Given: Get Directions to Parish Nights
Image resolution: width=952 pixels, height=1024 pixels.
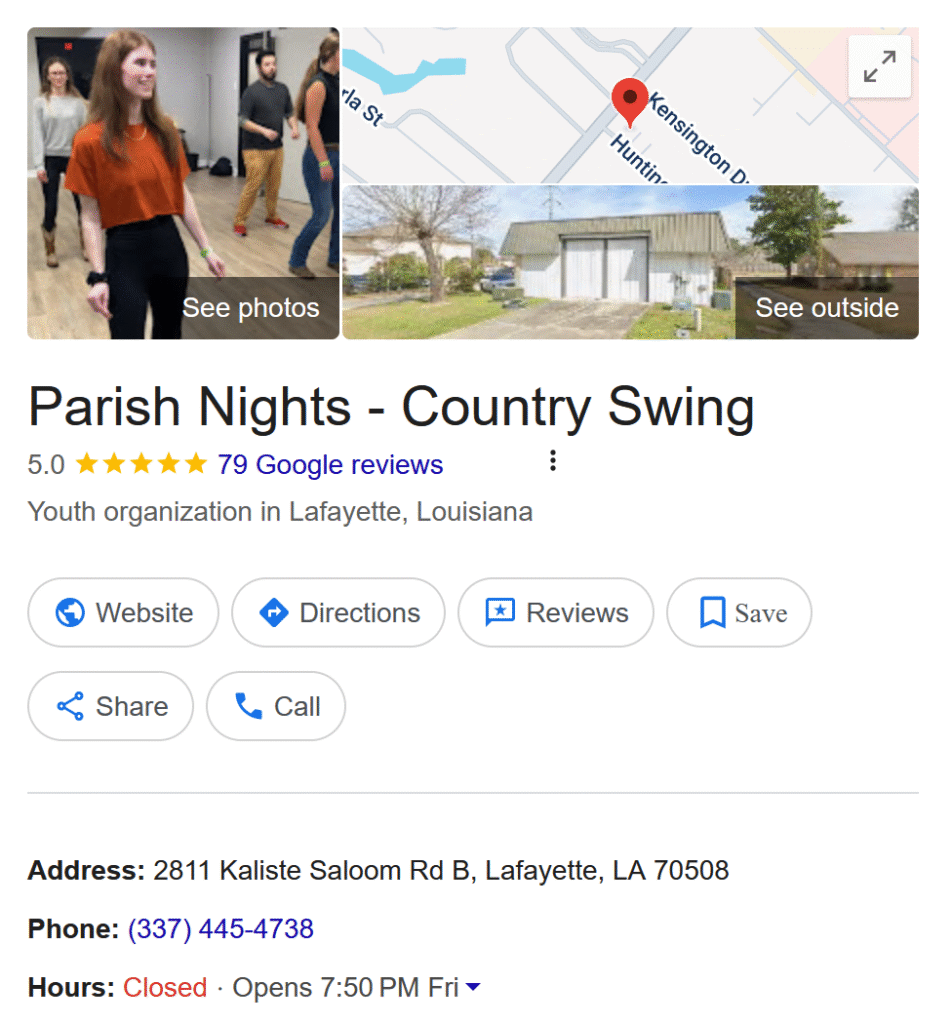Looking at the screenshot, I should pyautogui.click(x=338, y=613).
